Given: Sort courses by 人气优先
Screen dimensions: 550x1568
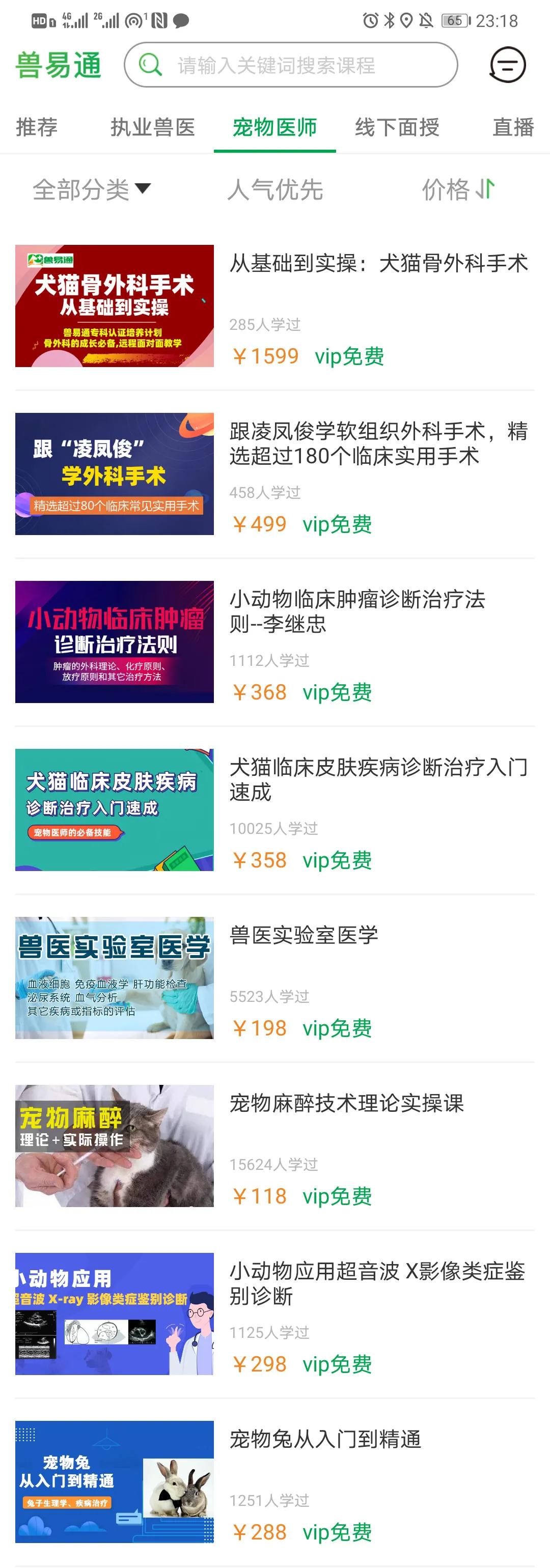Looking at the screenshot, I should click(274, 189).
